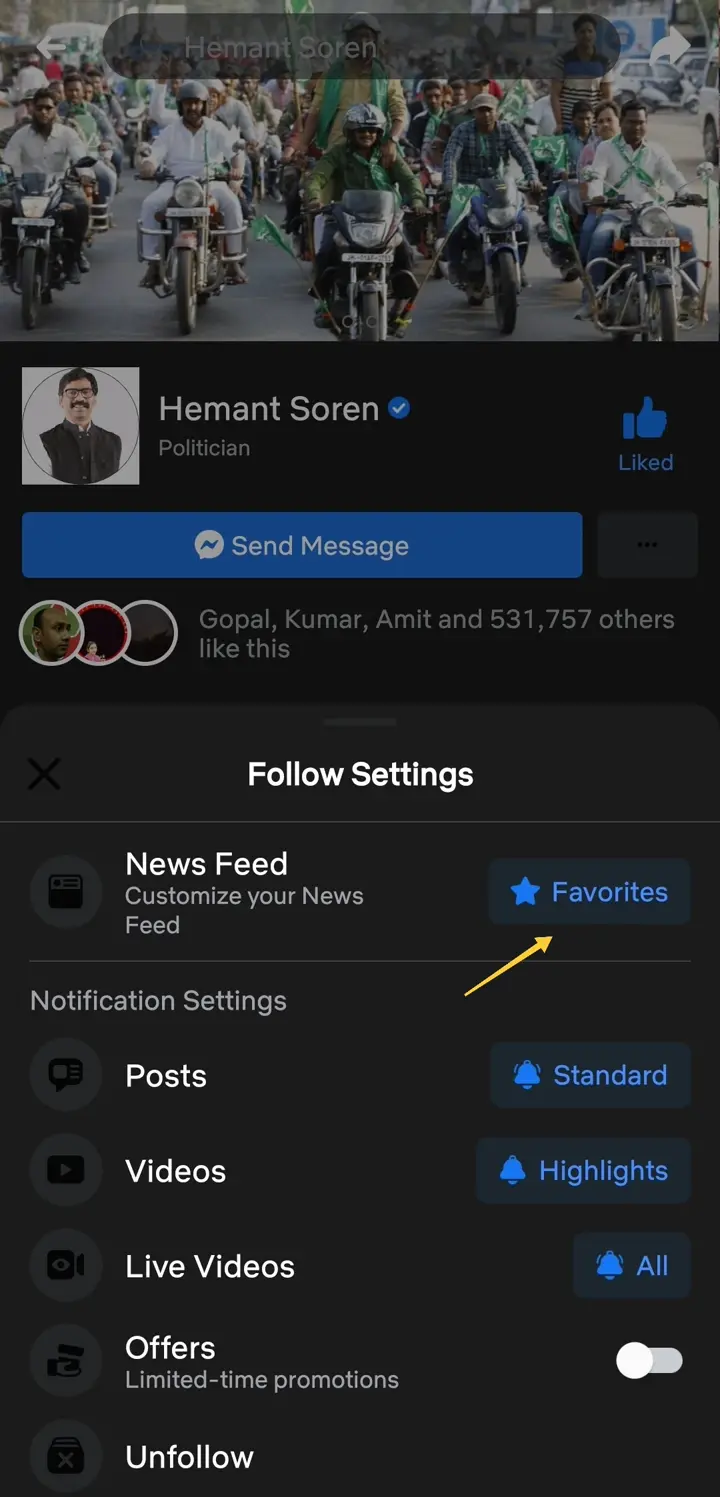
Task: Toggle Offers limited-time promotions switch
Action: (649, 1361)
